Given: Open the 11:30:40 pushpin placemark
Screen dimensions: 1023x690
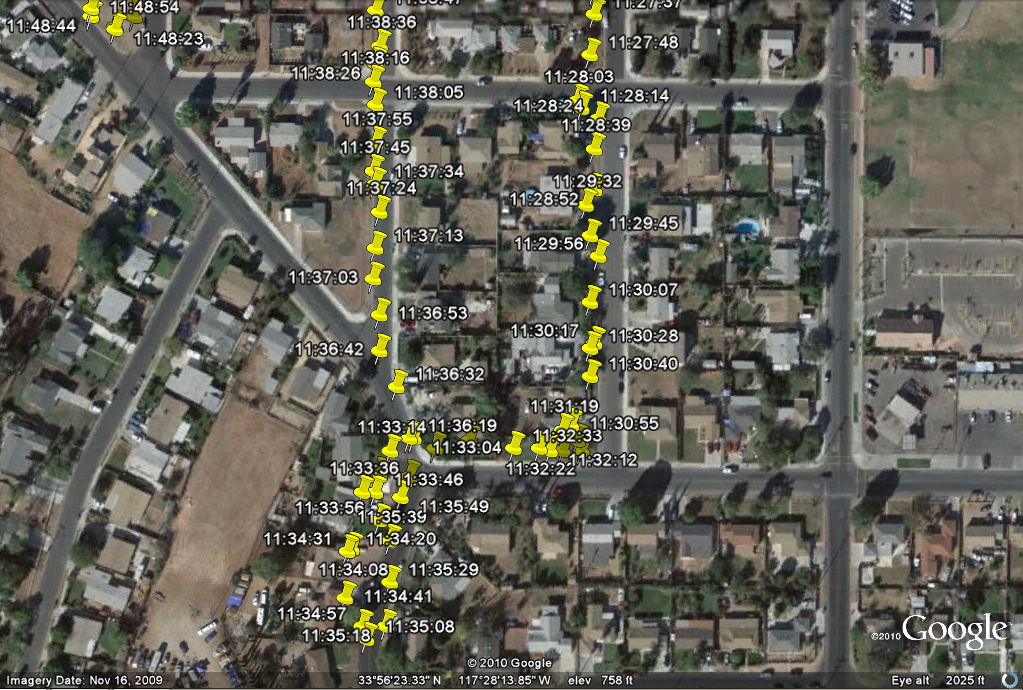Looking at the screenshot, I should point(592,370).
